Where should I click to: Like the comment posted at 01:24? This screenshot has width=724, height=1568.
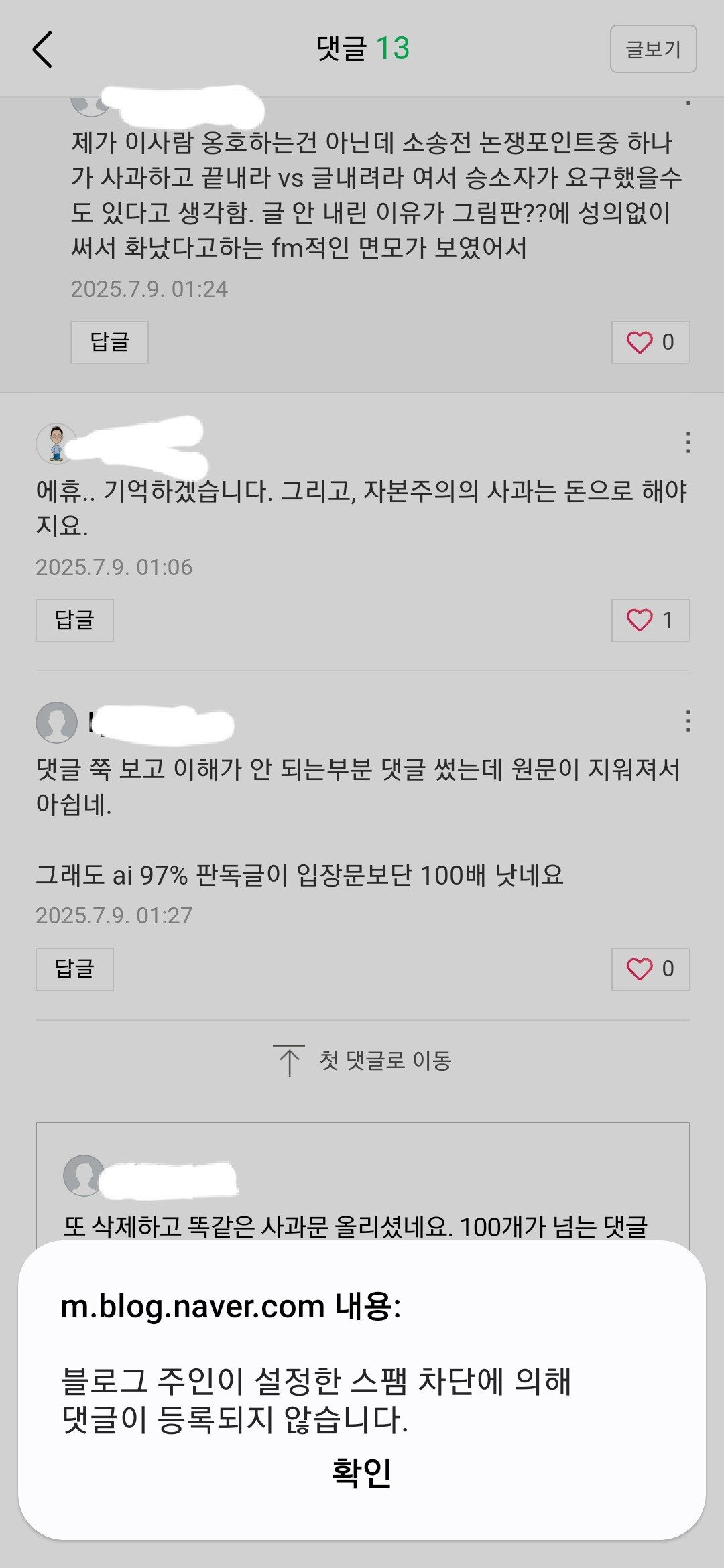(x=650, y=342)
